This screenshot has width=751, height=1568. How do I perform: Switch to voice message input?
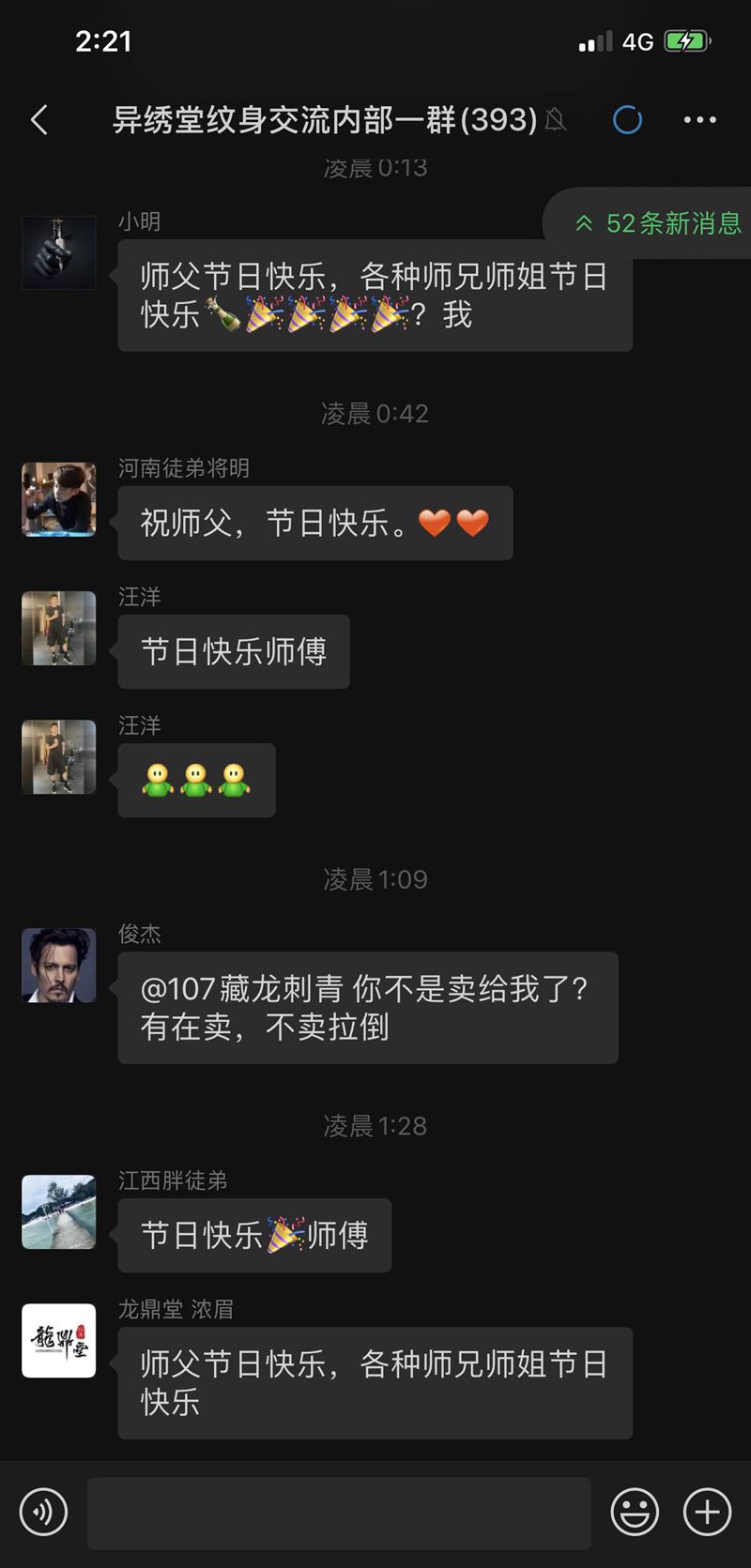click(43, 1512)
